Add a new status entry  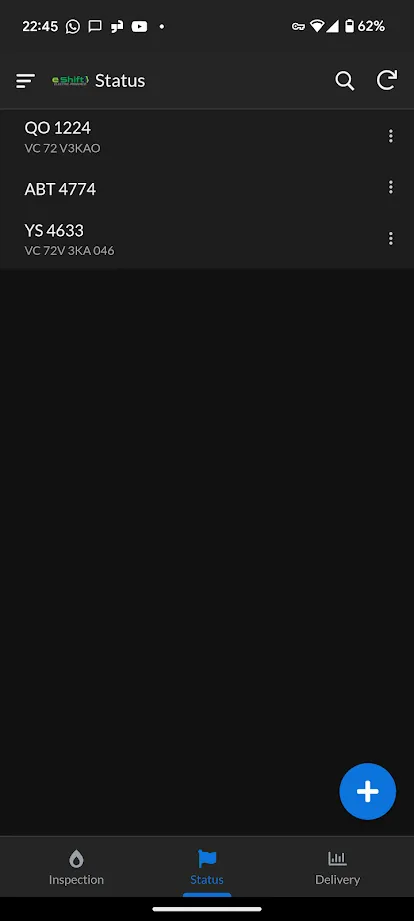368,791
